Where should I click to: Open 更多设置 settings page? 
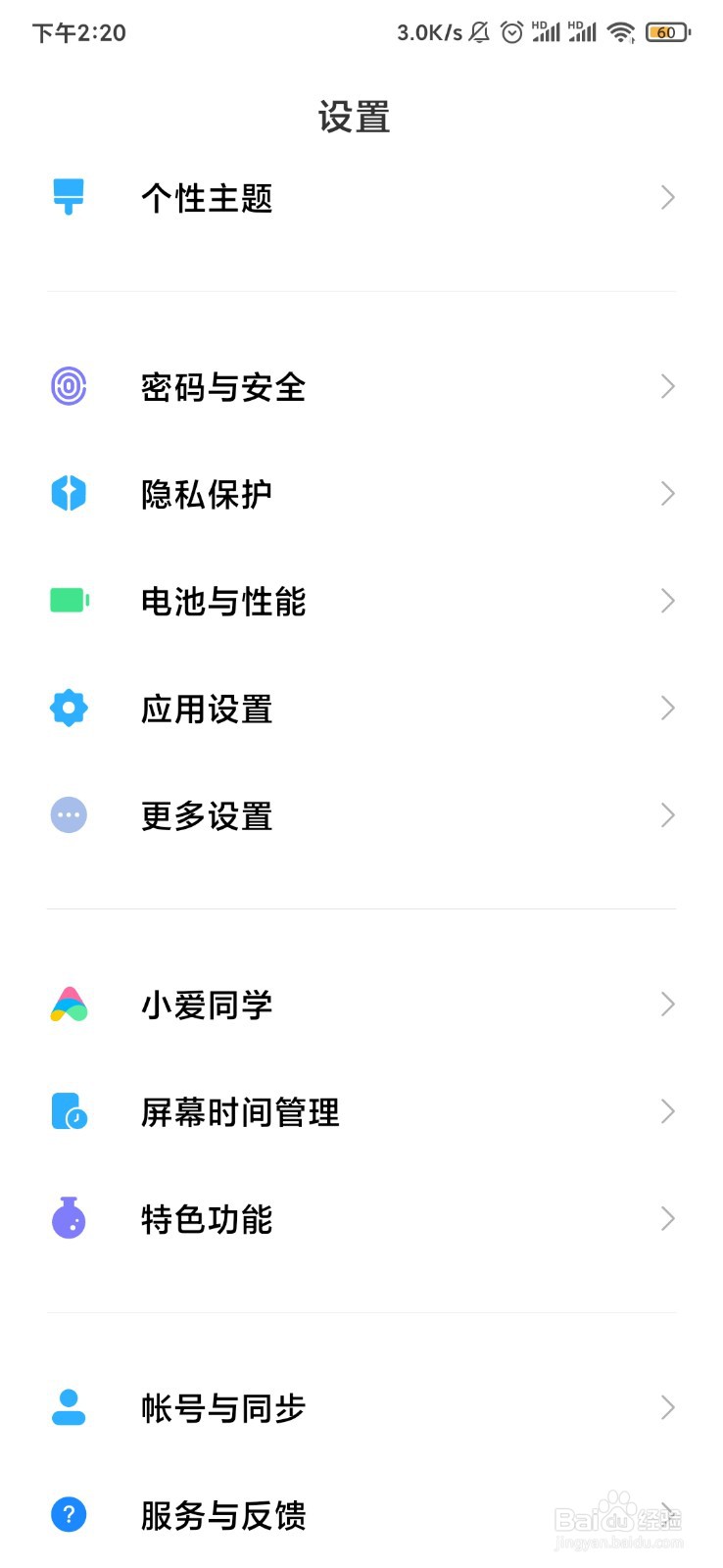pyautogui.click(x=361, y=814)
